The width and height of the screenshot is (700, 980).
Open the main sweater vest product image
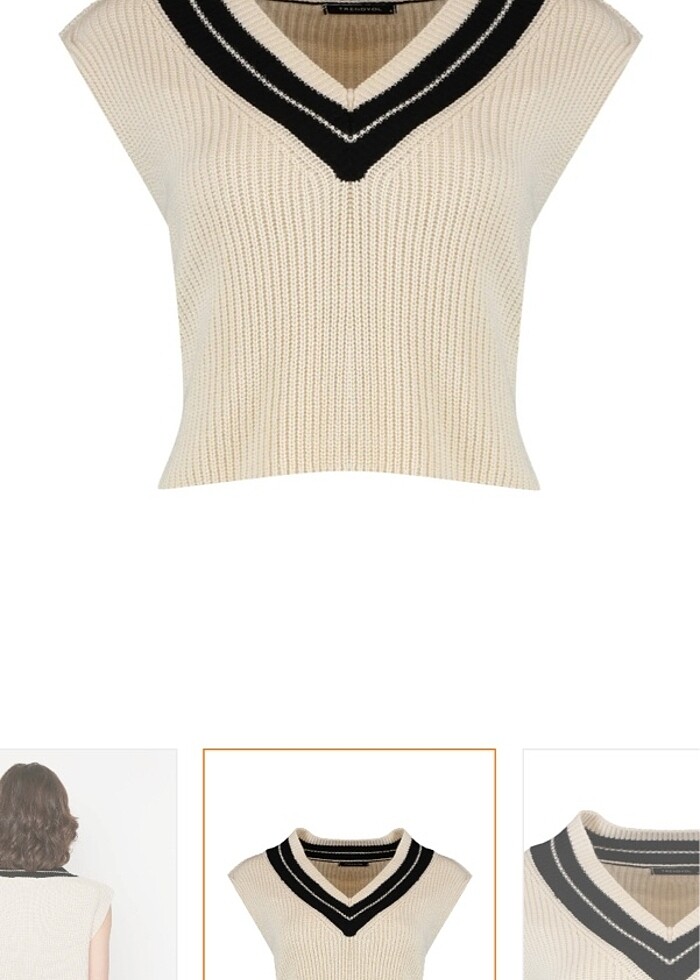click(x=350, y=250)
